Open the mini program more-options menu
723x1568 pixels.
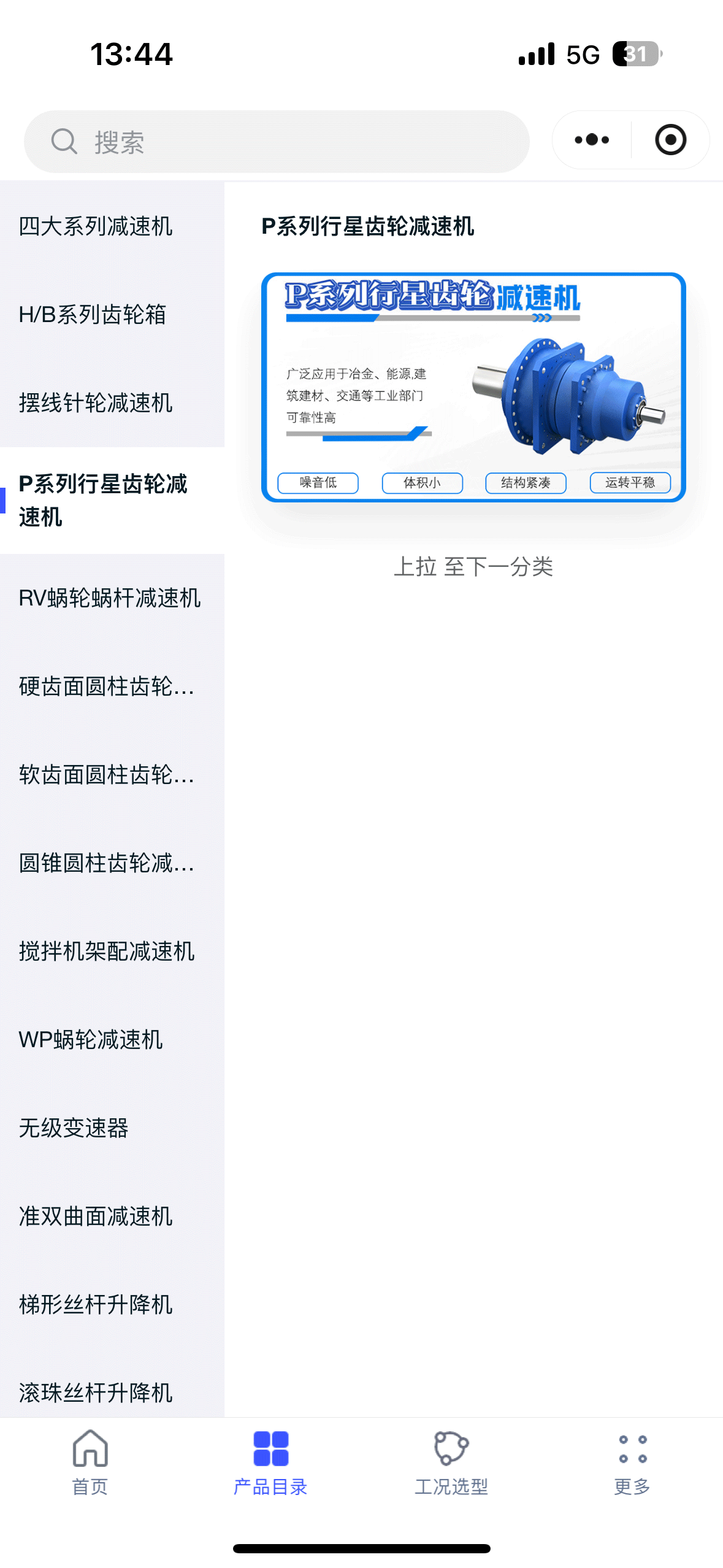click(x=592, y=140)
